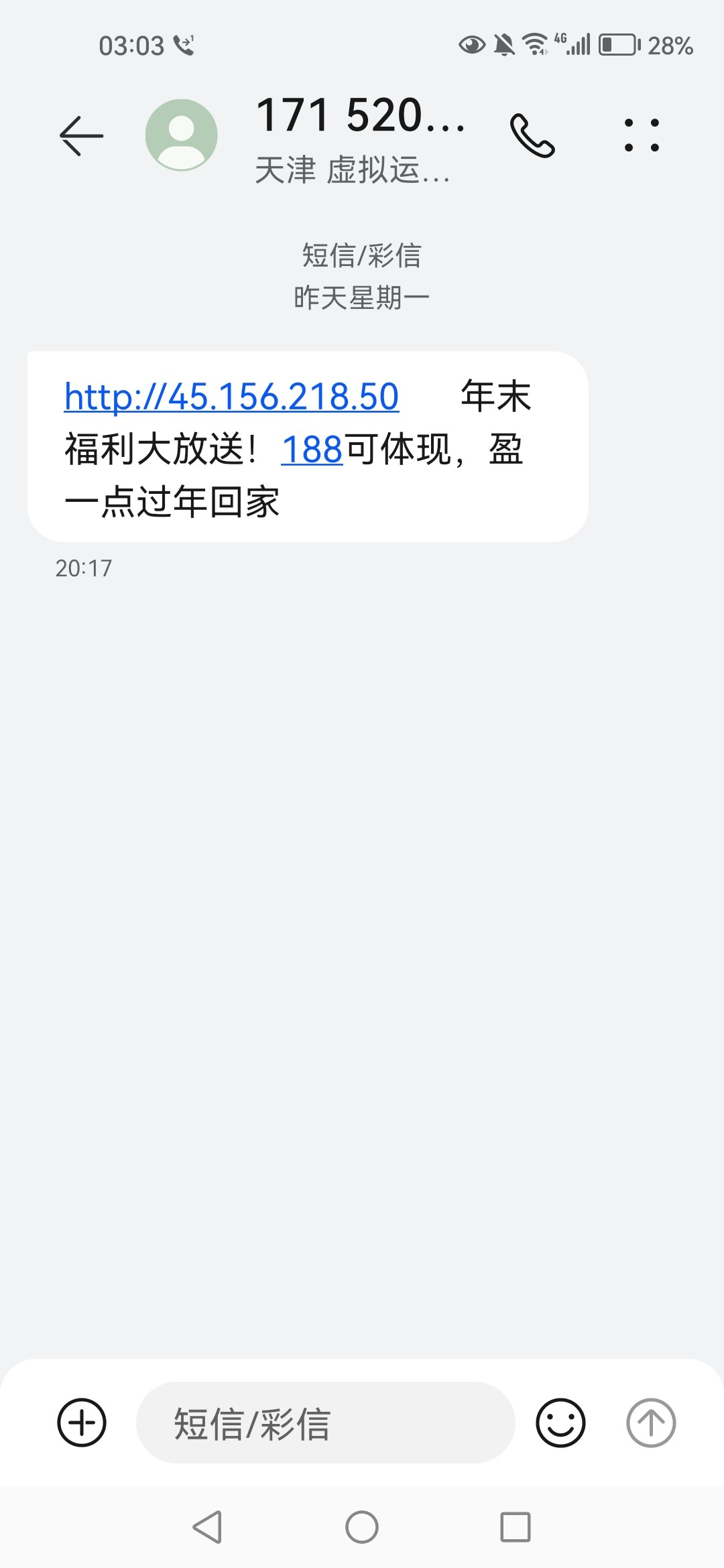This screenshot has width=724, height=1568.
Task: Tap the underlined 188 number link
Action: pos(312,450)
